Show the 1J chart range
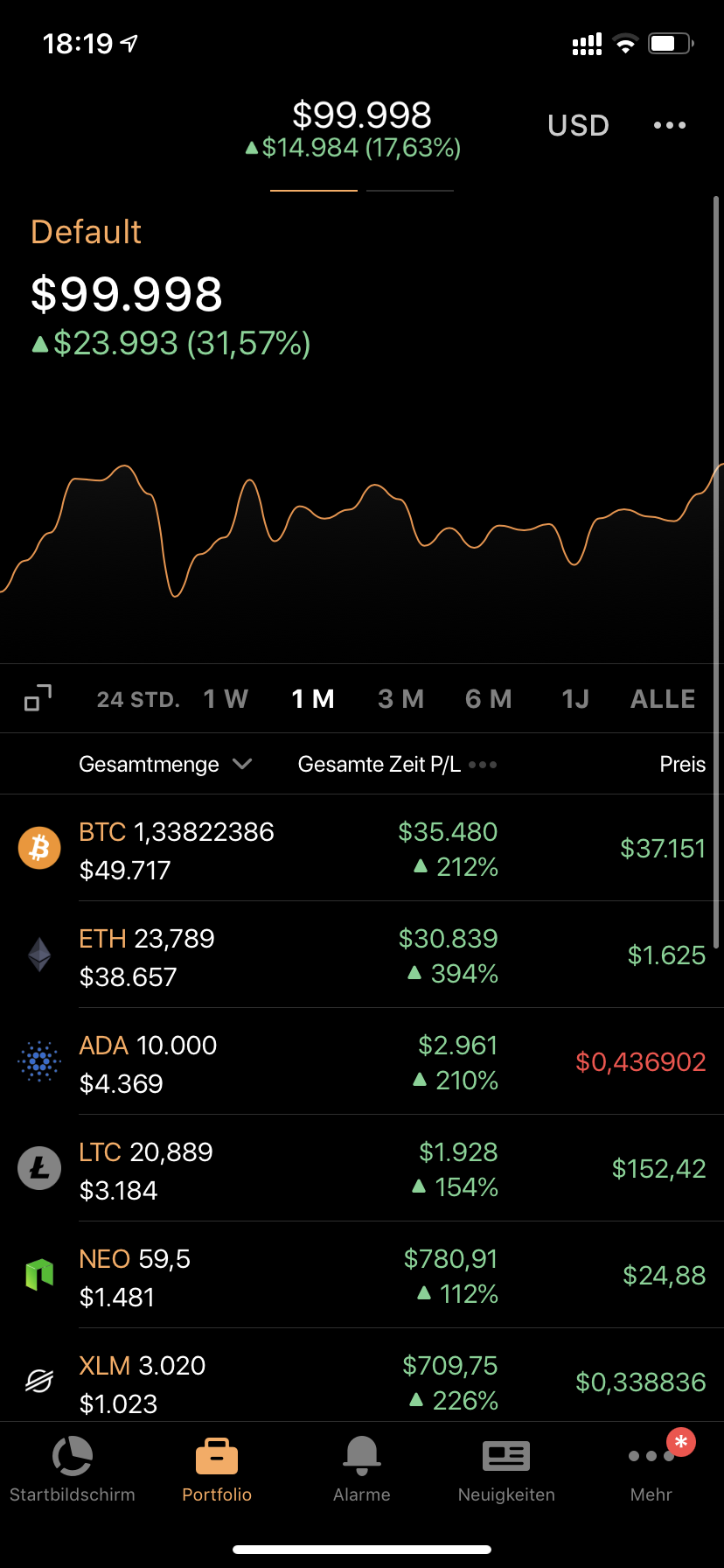Screen dimensions: 724x1568 574,699
